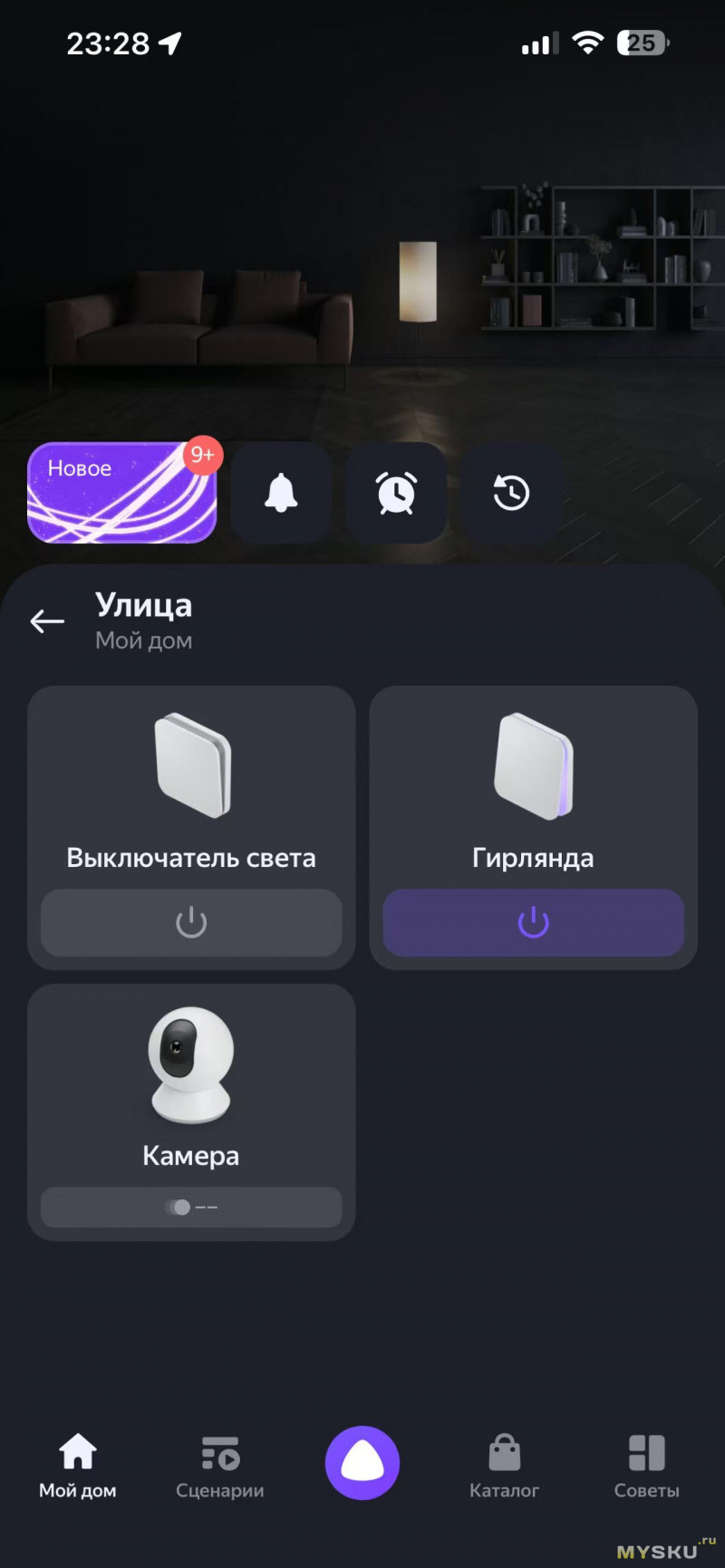
Task: Open the Новое banner
Action: point(121,494)
